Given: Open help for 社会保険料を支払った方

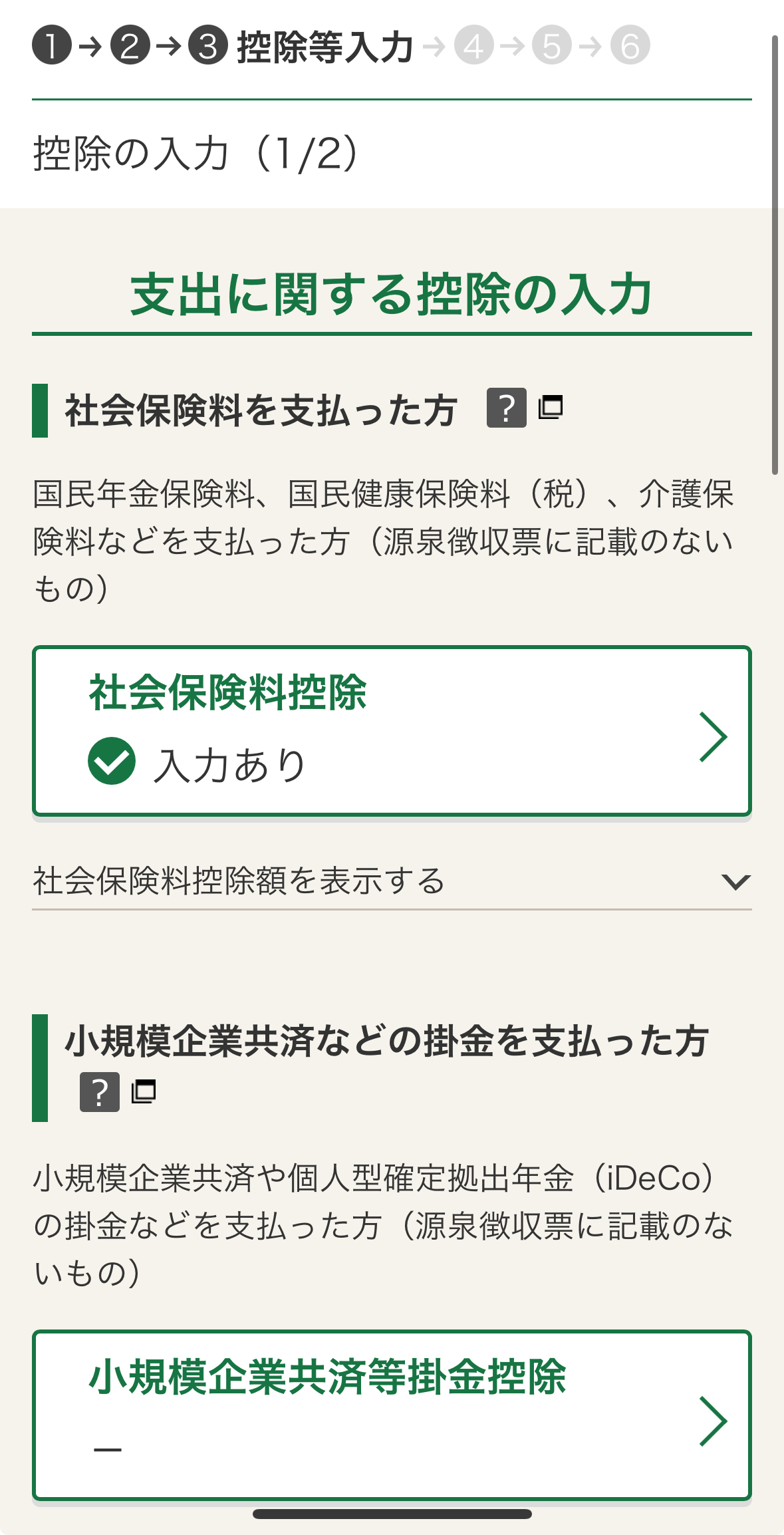Looking at the screenshot, I should pos(507,408).
